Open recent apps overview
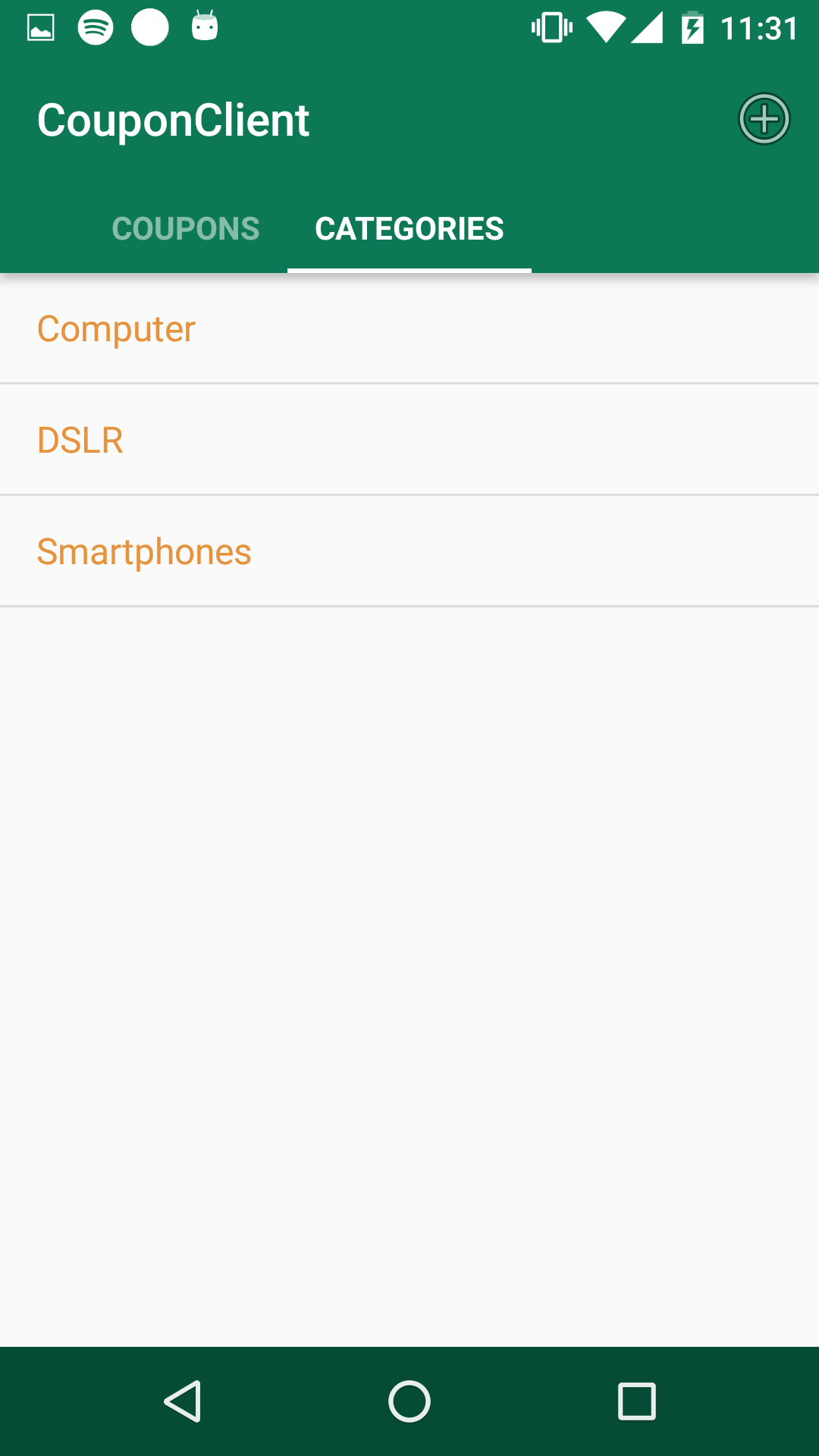This screenshot has width=819, height=1456. (637, 1401)
